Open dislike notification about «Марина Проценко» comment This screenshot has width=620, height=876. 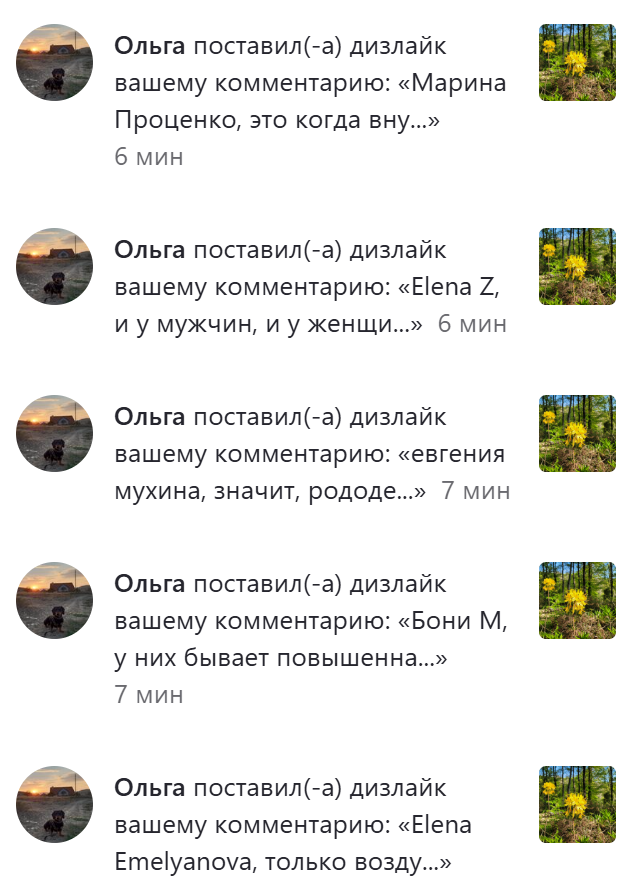310,84
